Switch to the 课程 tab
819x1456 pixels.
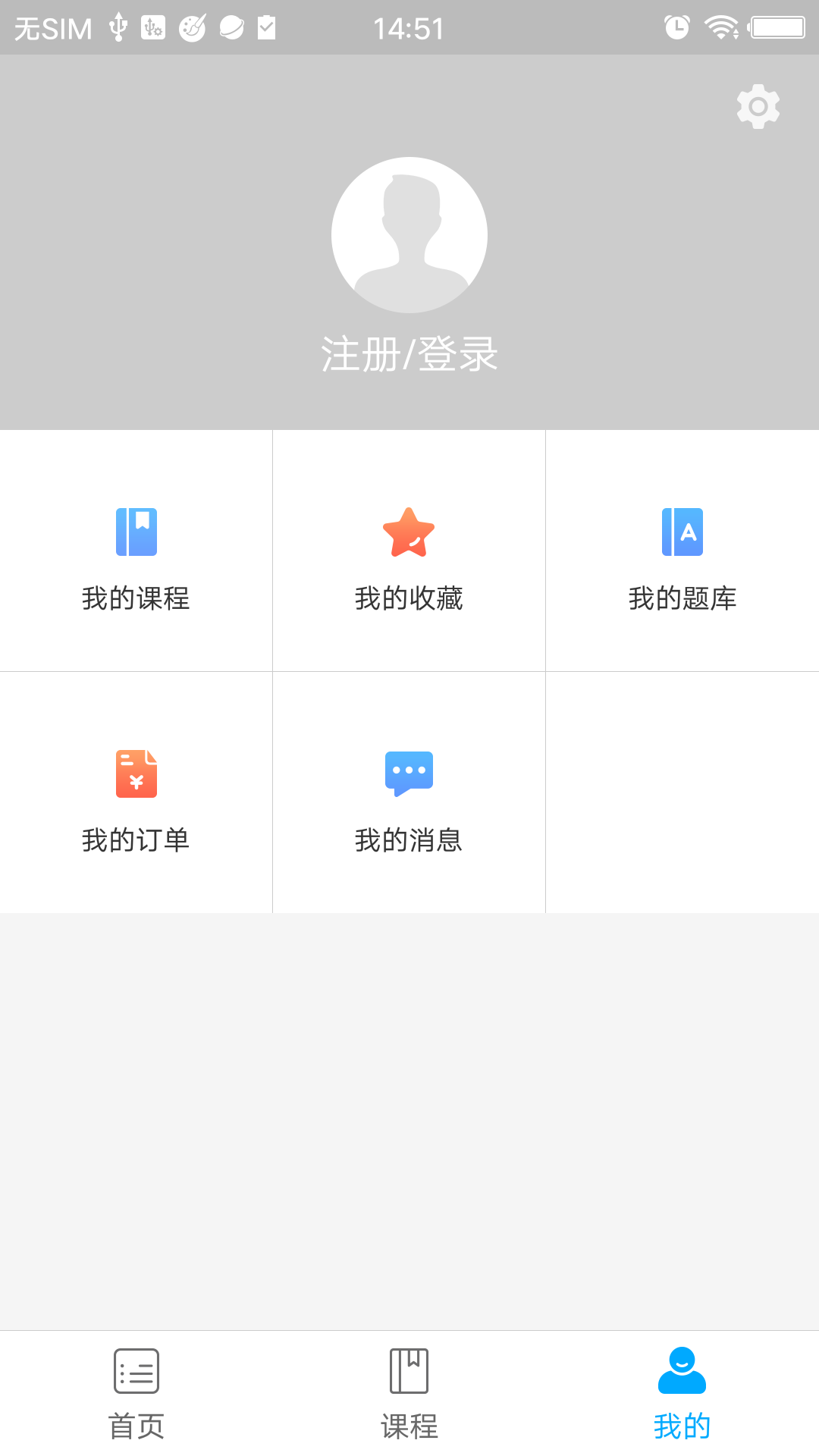[x=409, y=1394]
